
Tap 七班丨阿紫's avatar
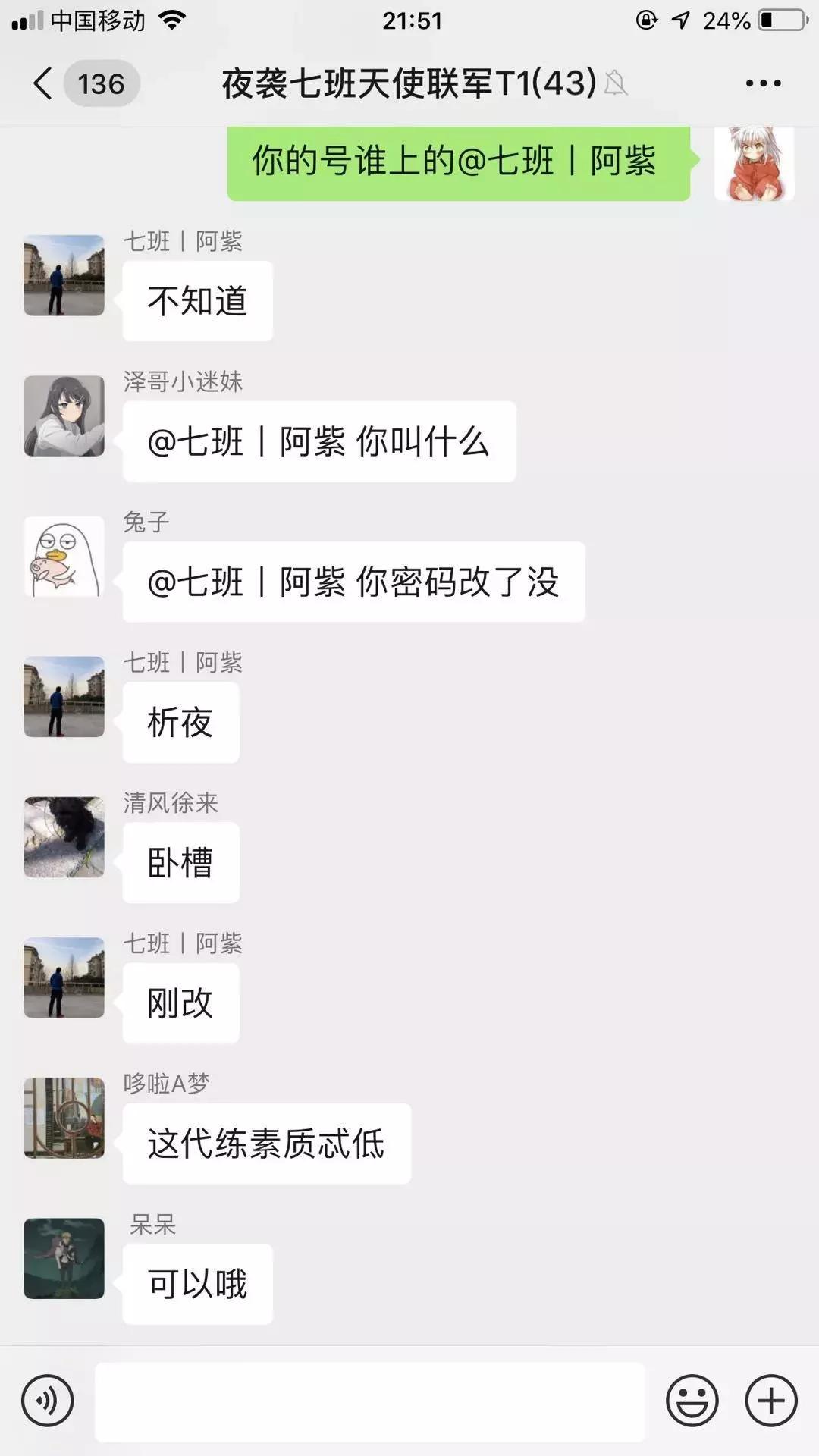point(64,275)
